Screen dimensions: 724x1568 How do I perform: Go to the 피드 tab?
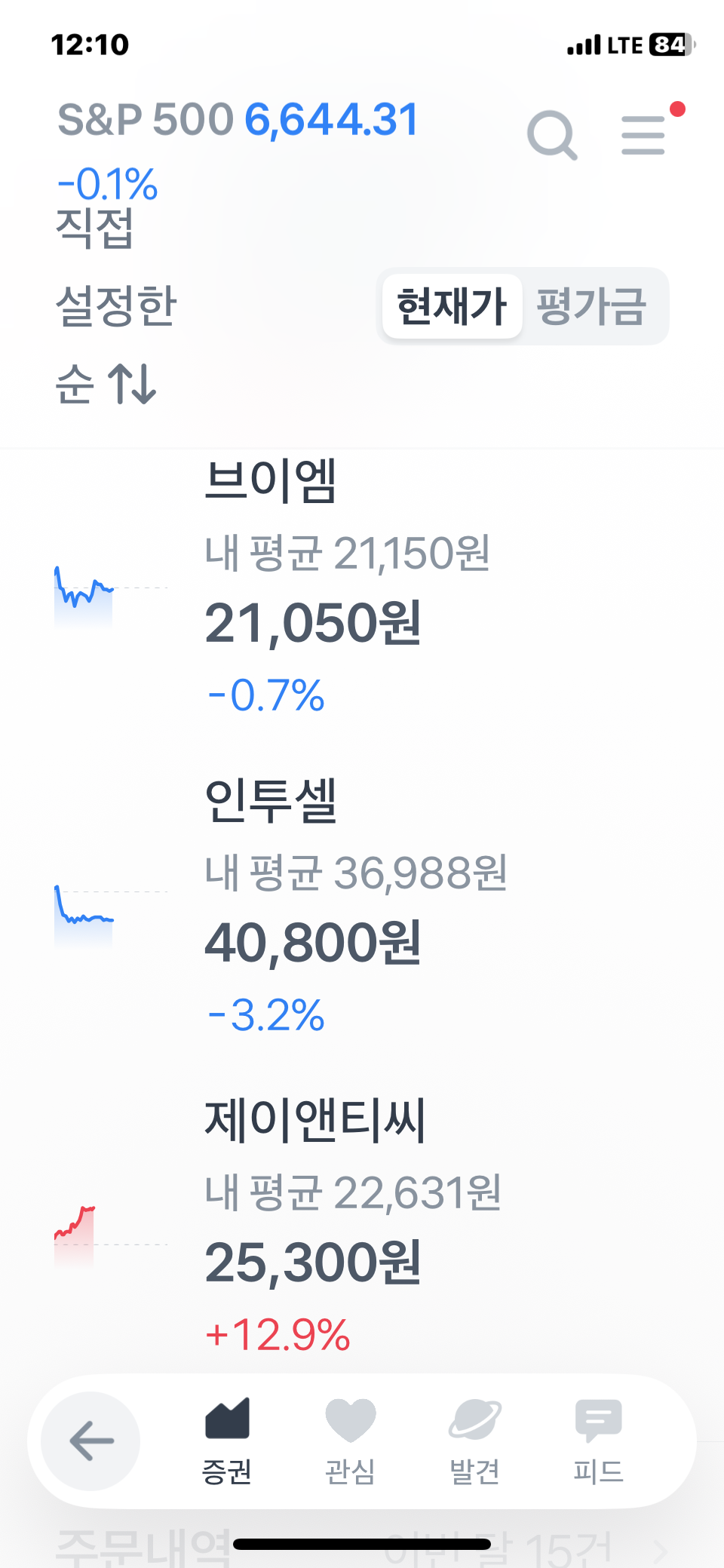pyautogui.click(x=598, y=1441)
